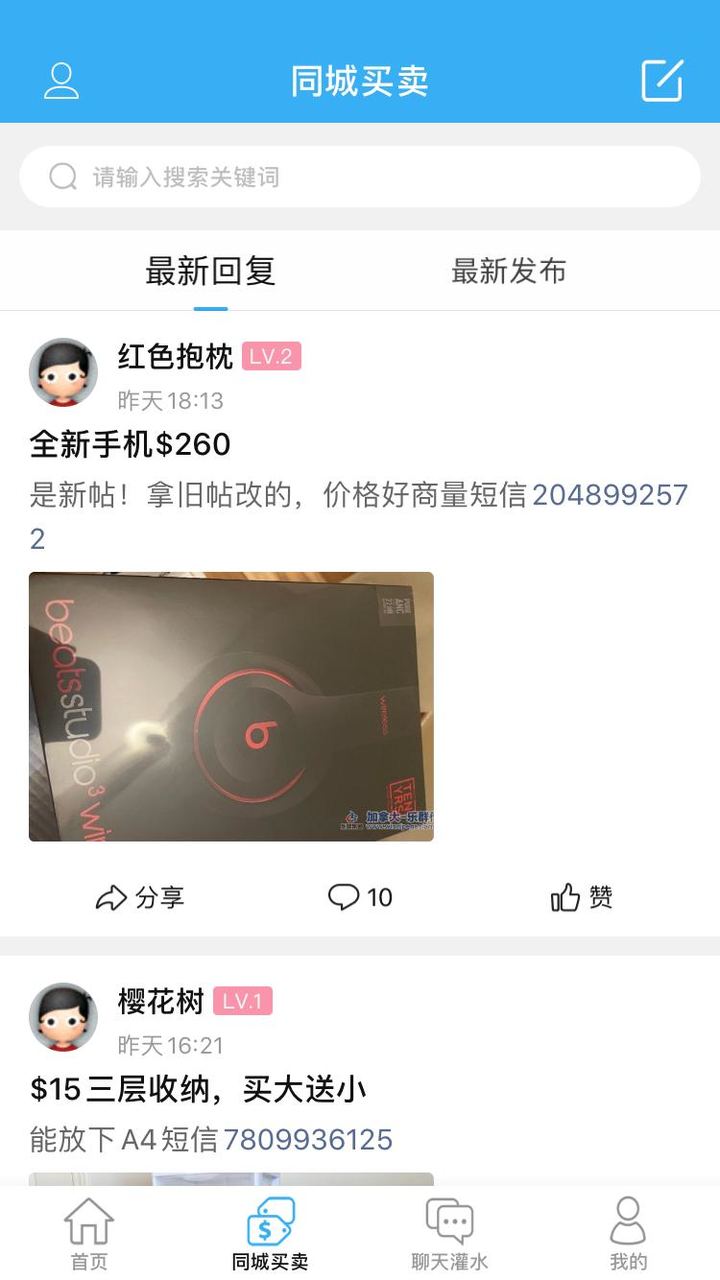This screenshot has height=1280, width=720.
Task: Open the post titled 全新手机$260
Action: point(128,443)
